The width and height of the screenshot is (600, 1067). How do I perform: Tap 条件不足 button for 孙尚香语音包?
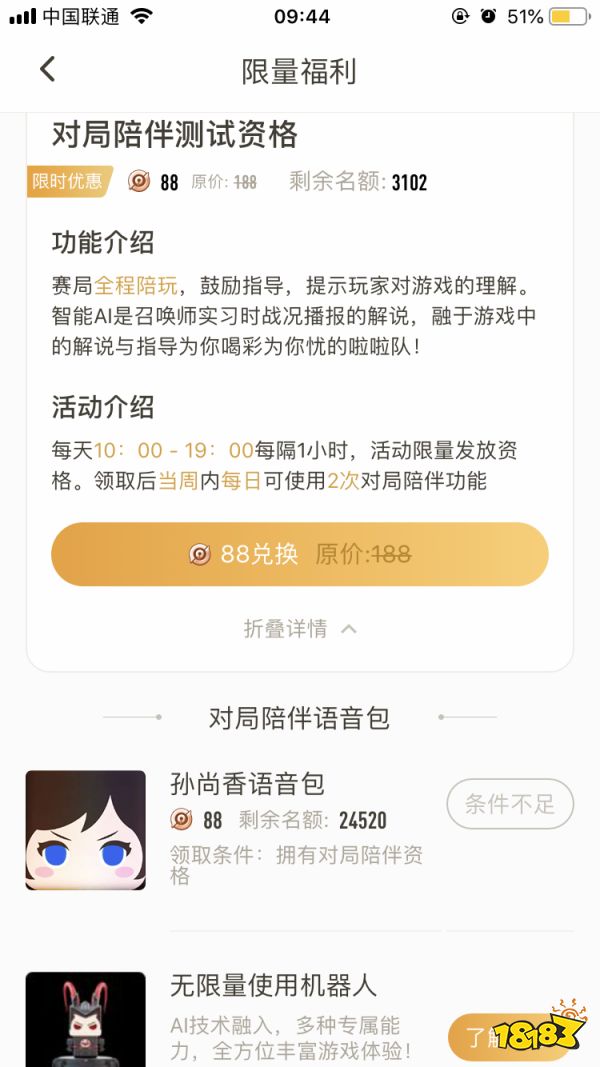[509, 803]
